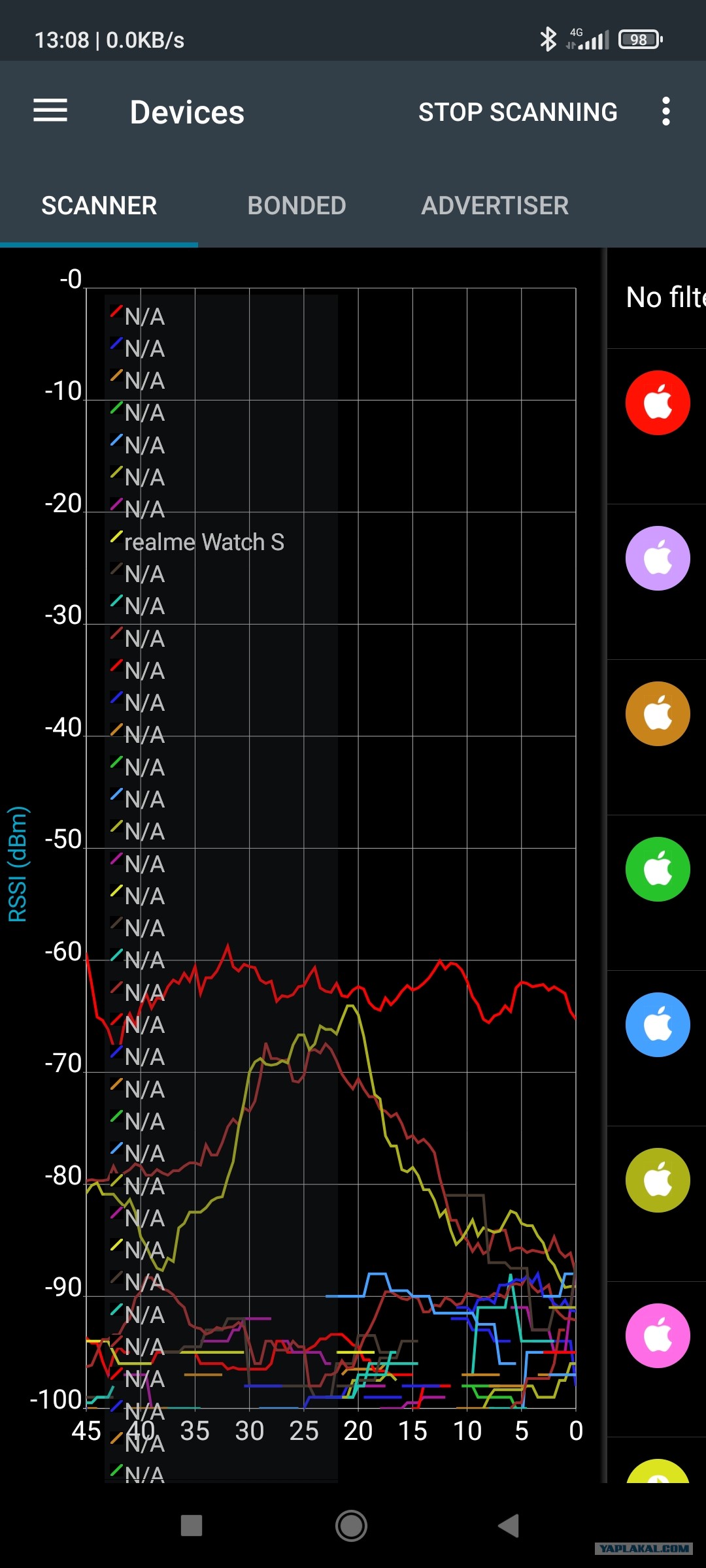Open the blue Apple device entry
The height and width of the screenshot is (1568, 706).
coord(658,1025)
